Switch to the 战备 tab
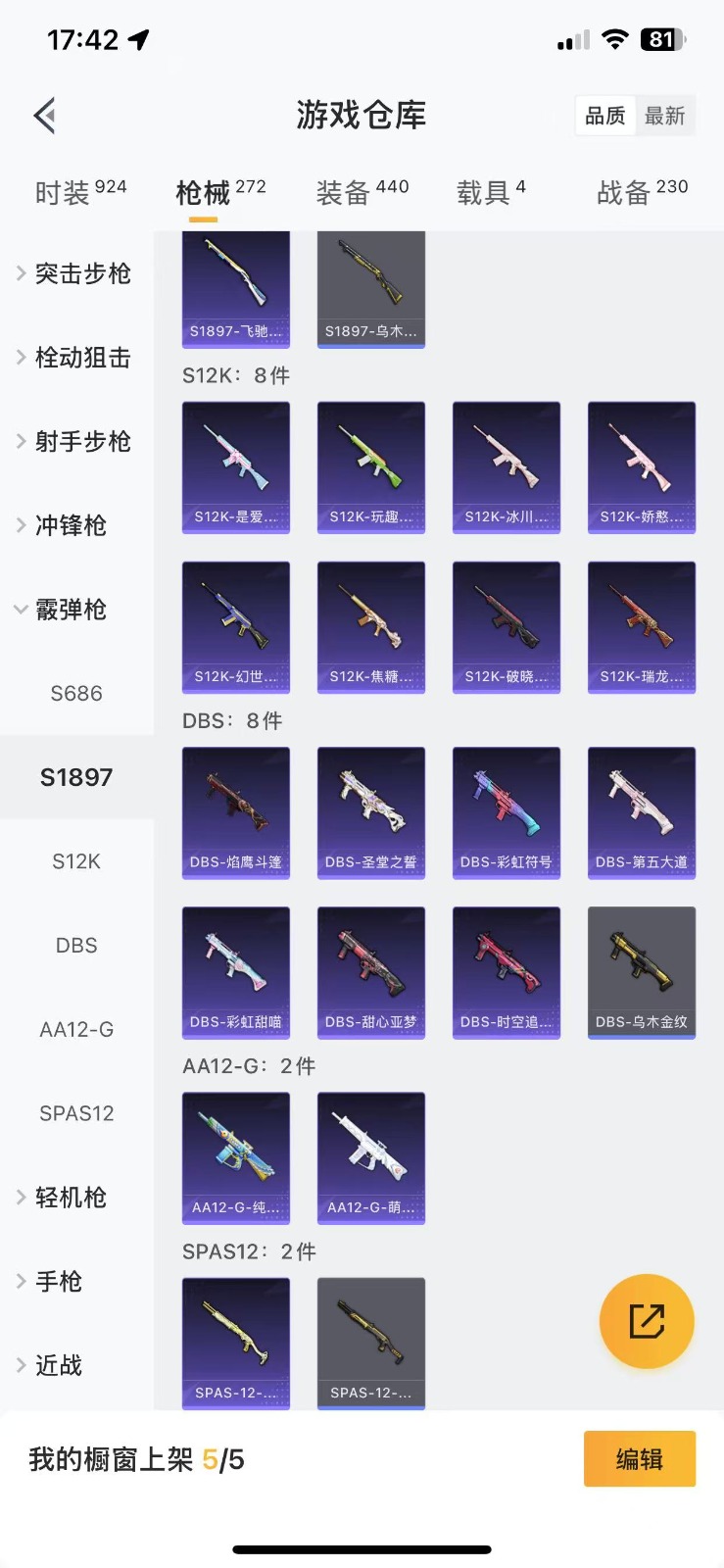The width and height of the screenshot is (724, 1568). [x=642, y=192]
